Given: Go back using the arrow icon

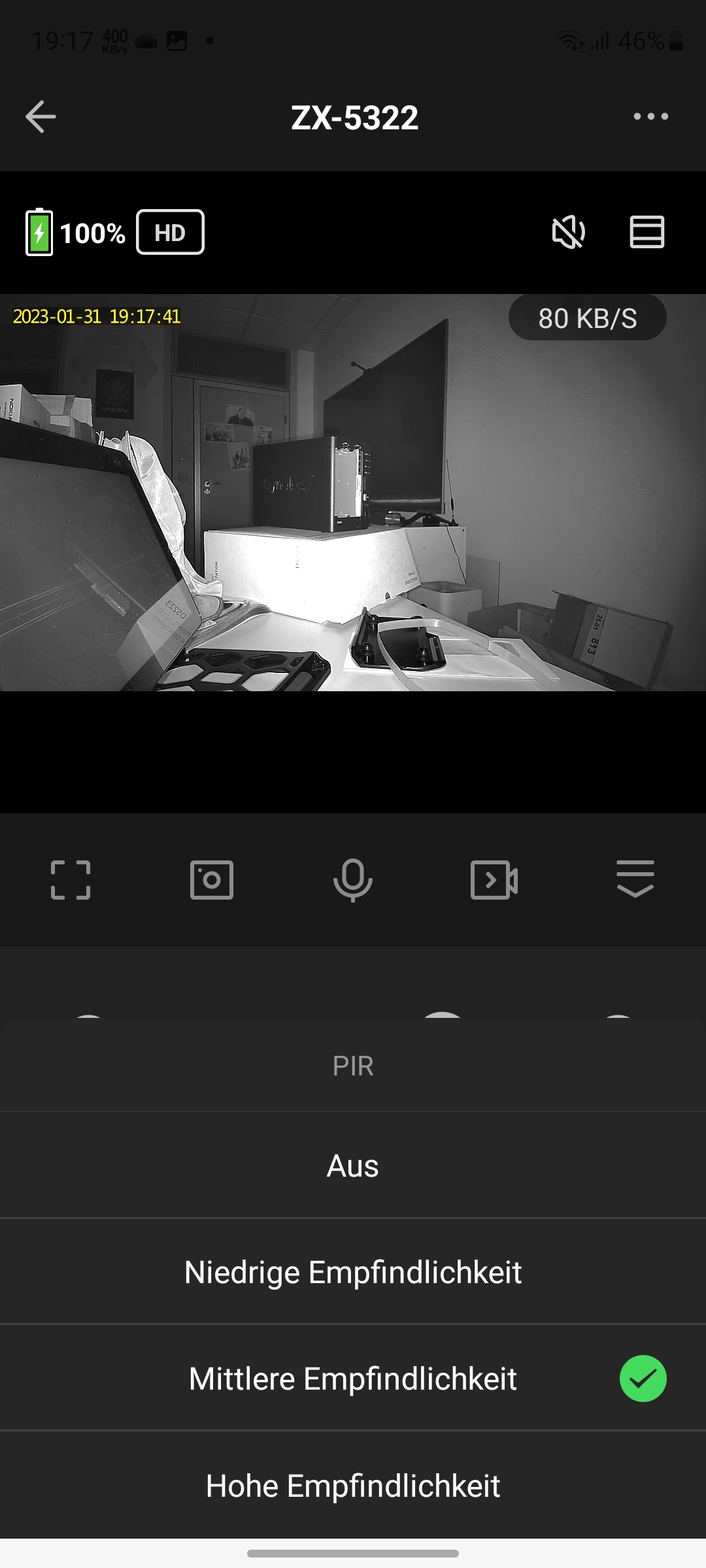Looking at the screenshot, I should point(41,117).
